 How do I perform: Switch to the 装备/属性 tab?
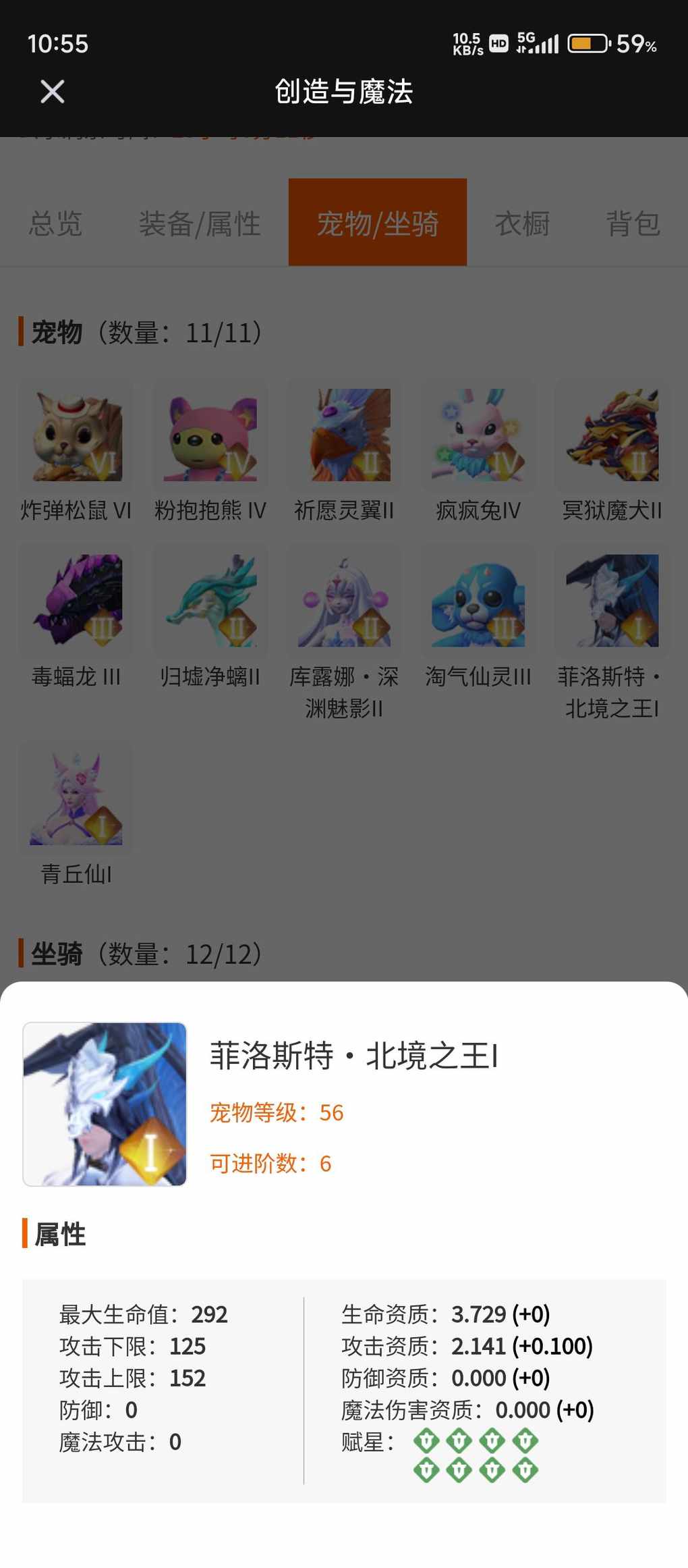coord(200,223)
